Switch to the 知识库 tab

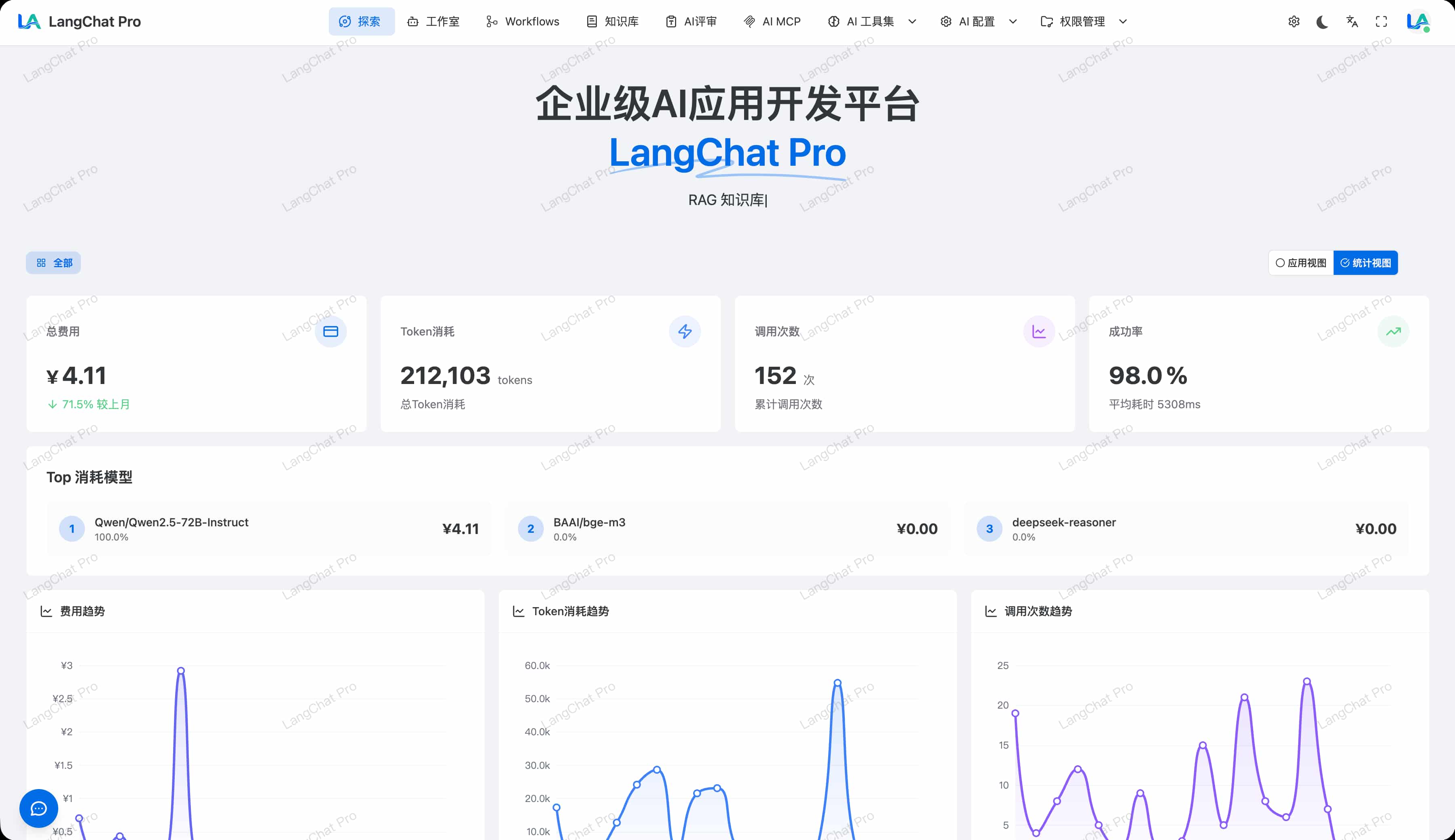click(x=612, y=21)
